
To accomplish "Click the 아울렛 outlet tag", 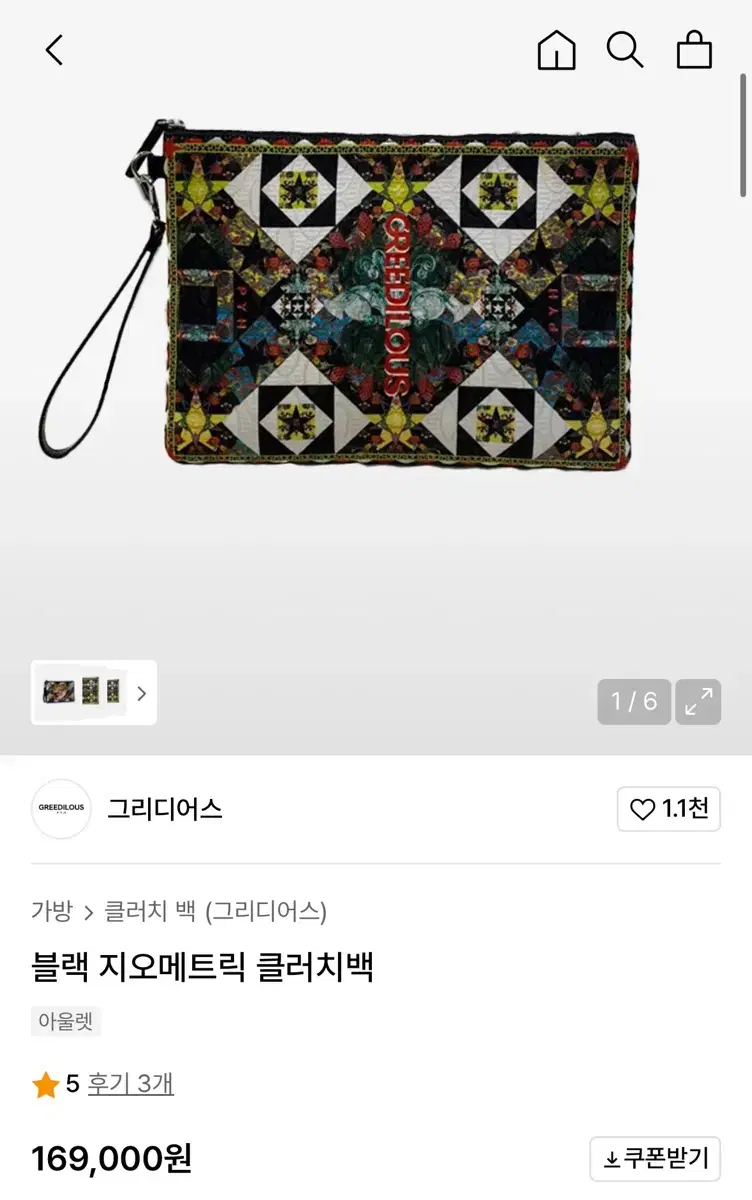I will (x=65, y=1021).
